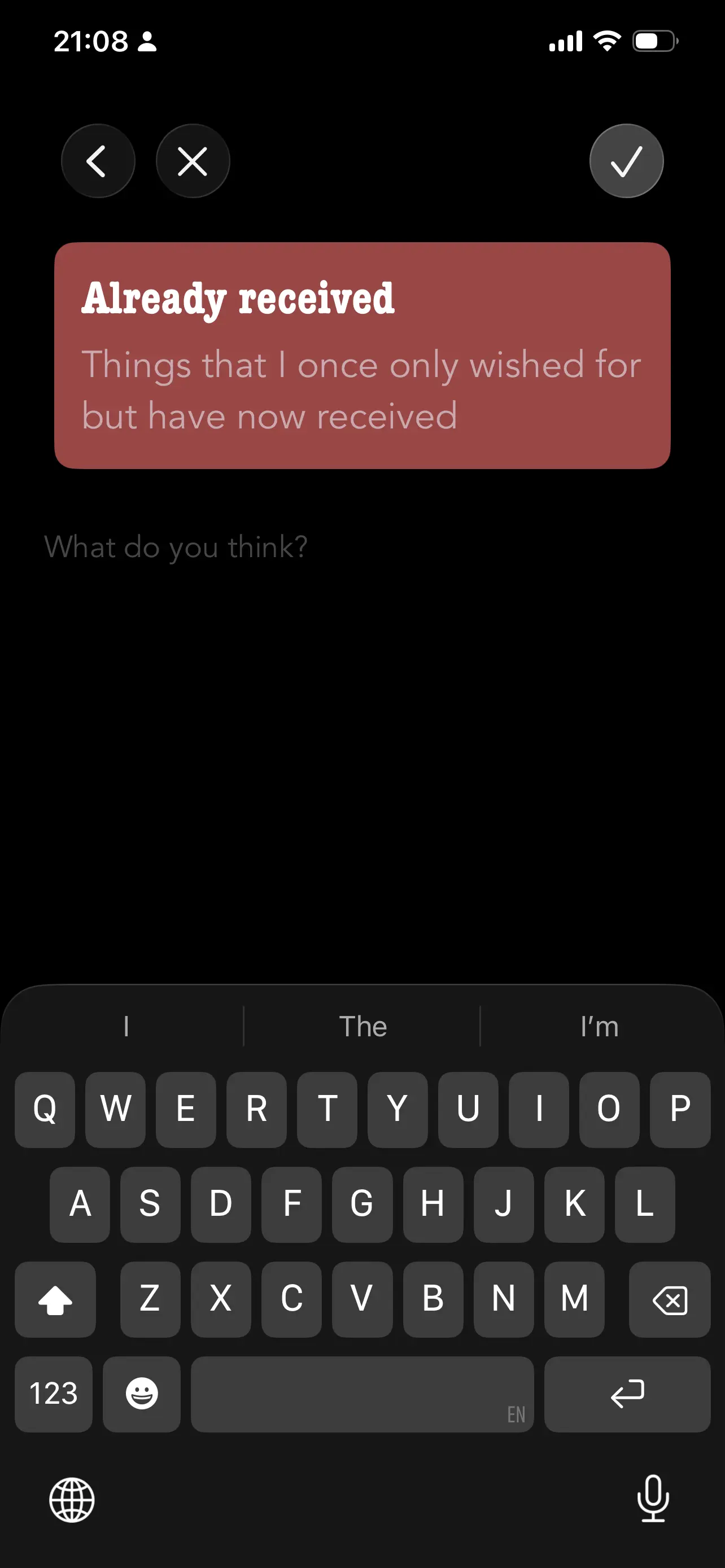The height and width of the screenshot is (1568, 725).
Task: Tap the profile person icon in status bar
Action: tap(148, 41)
